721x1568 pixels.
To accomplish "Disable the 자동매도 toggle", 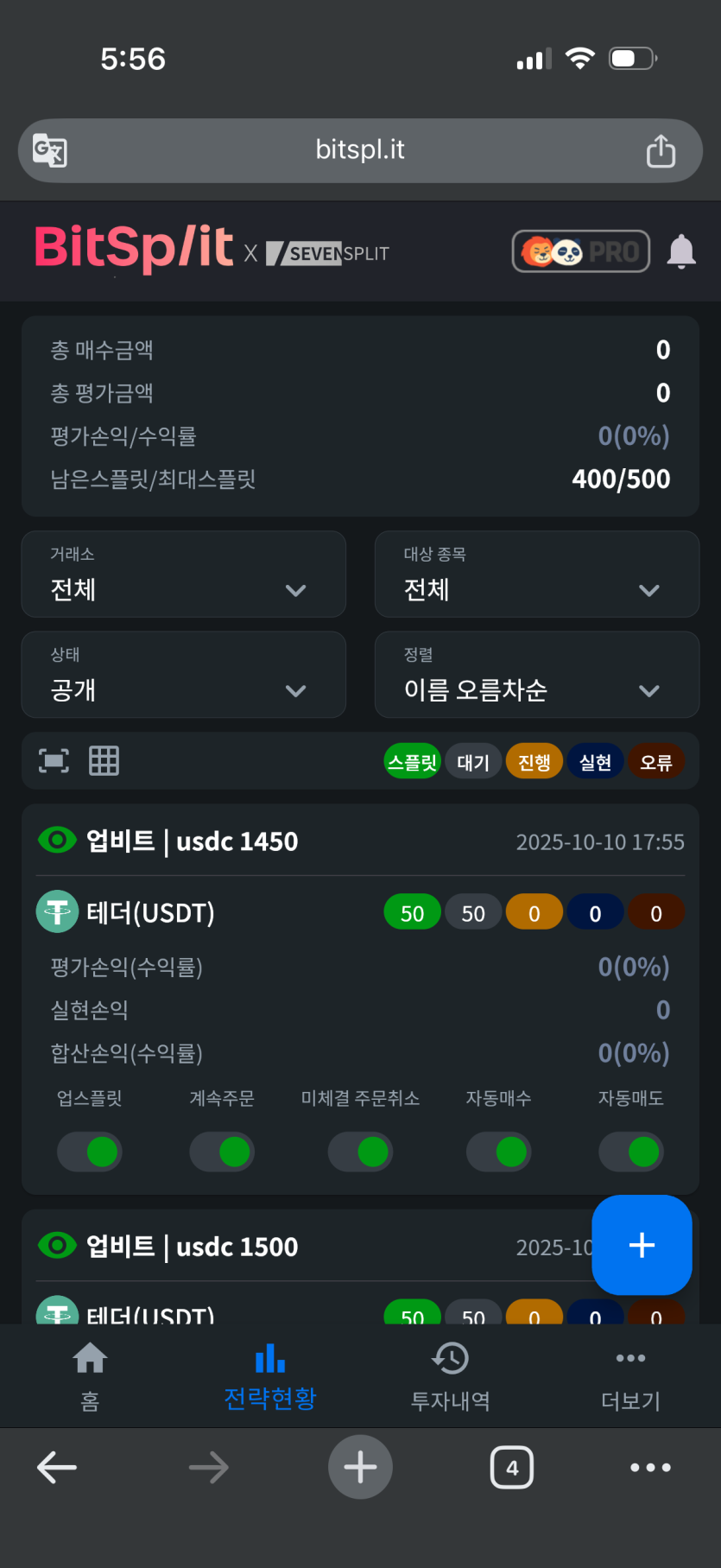I will click(631, 1152).
